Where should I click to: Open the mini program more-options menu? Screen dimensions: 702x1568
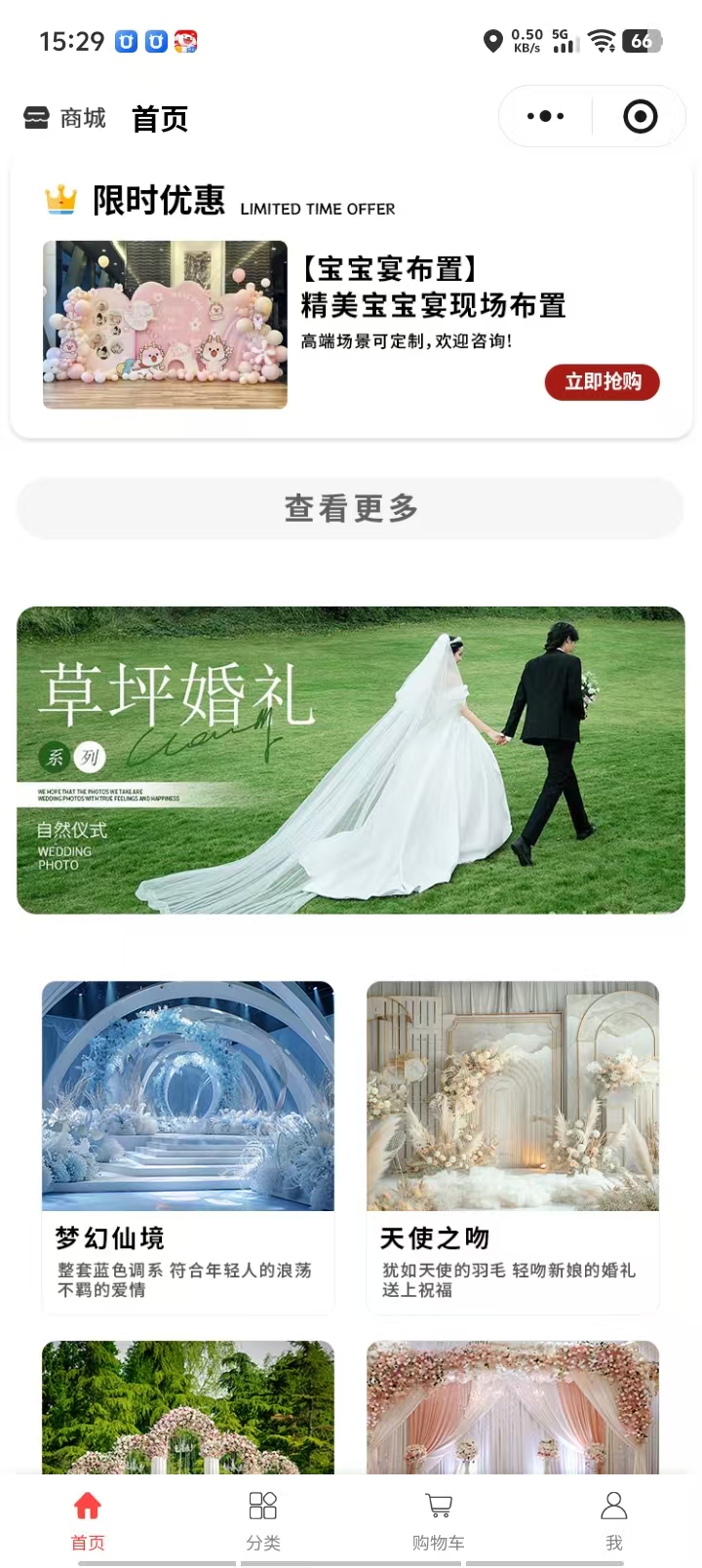[x=545, y=117]
